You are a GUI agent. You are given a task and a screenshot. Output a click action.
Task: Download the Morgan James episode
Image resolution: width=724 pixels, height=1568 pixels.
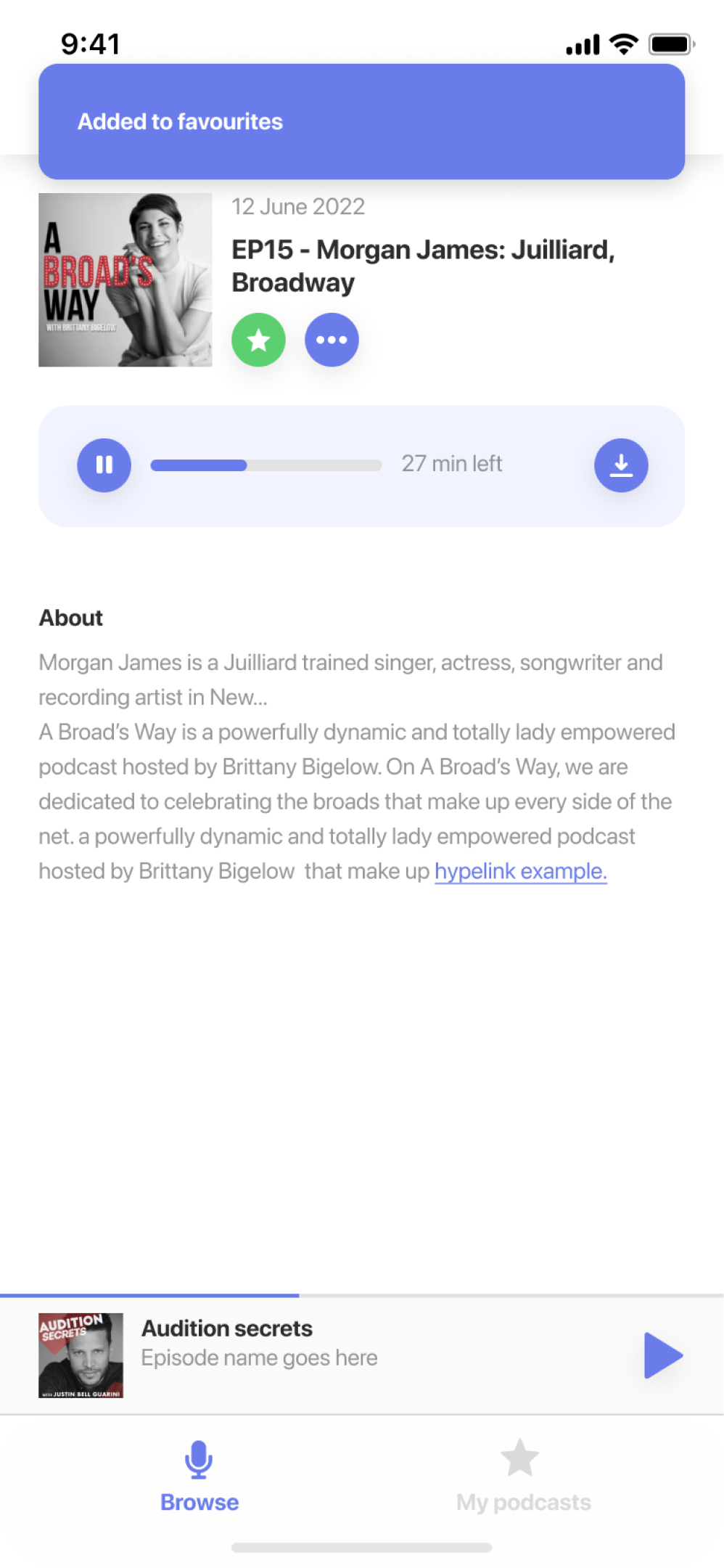click(621, 465)
